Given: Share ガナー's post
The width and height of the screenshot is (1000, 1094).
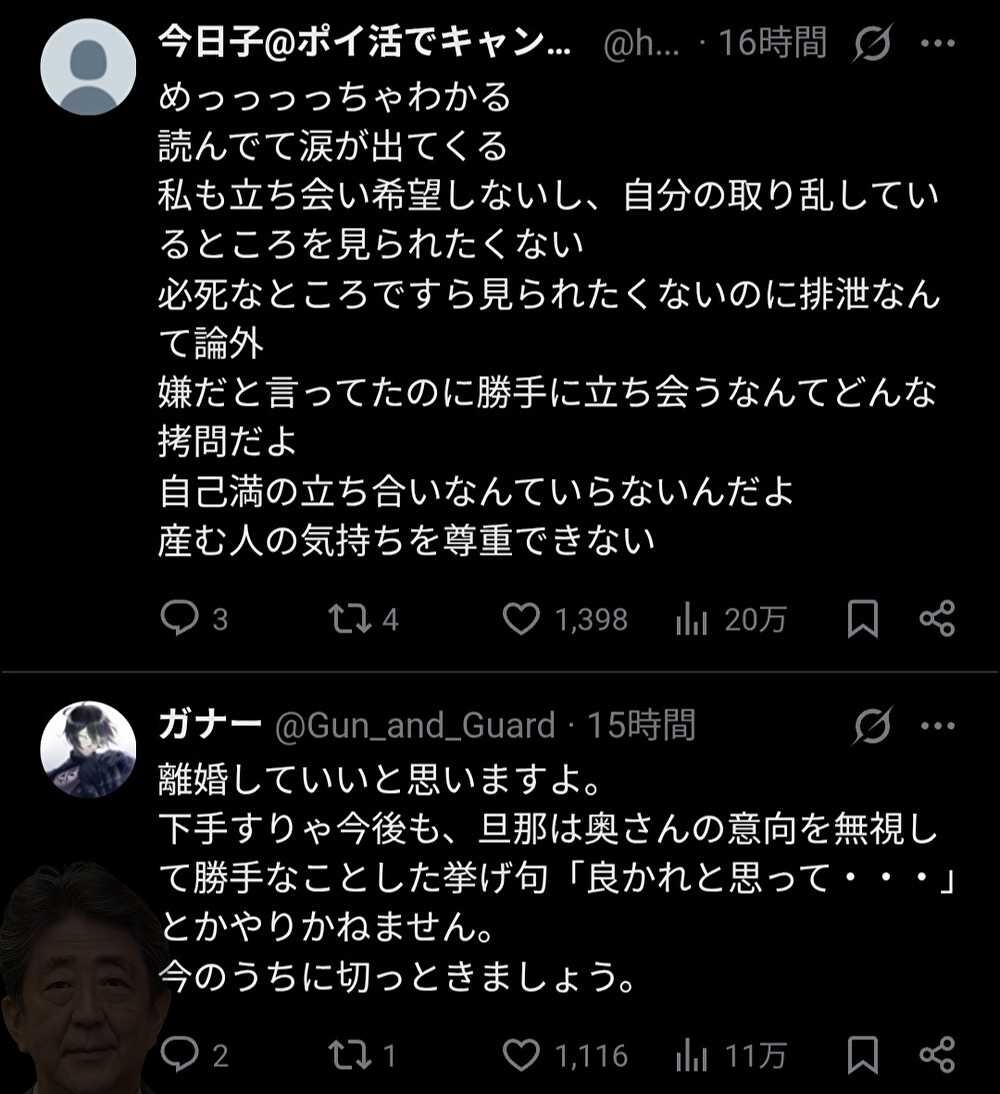Looking at the screenshot, I should coord(937,1054).
